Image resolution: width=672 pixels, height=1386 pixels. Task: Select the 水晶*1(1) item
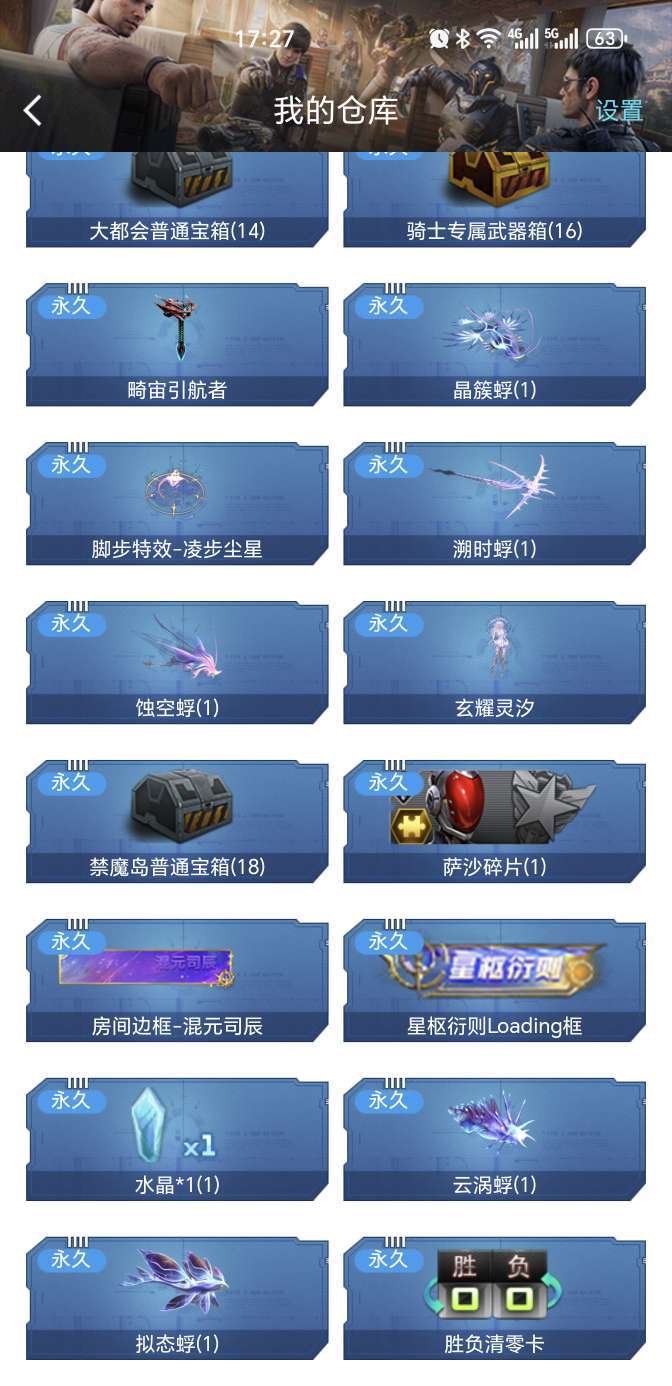177,1140
